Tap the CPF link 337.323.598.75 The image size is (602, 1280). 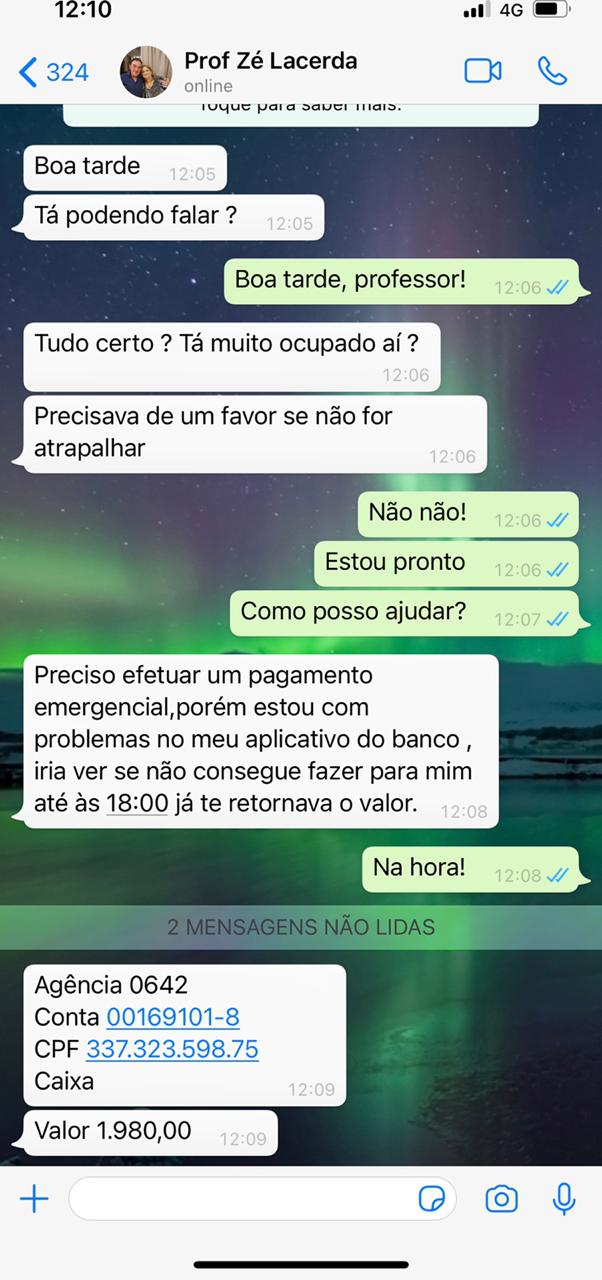(172, 1049)
